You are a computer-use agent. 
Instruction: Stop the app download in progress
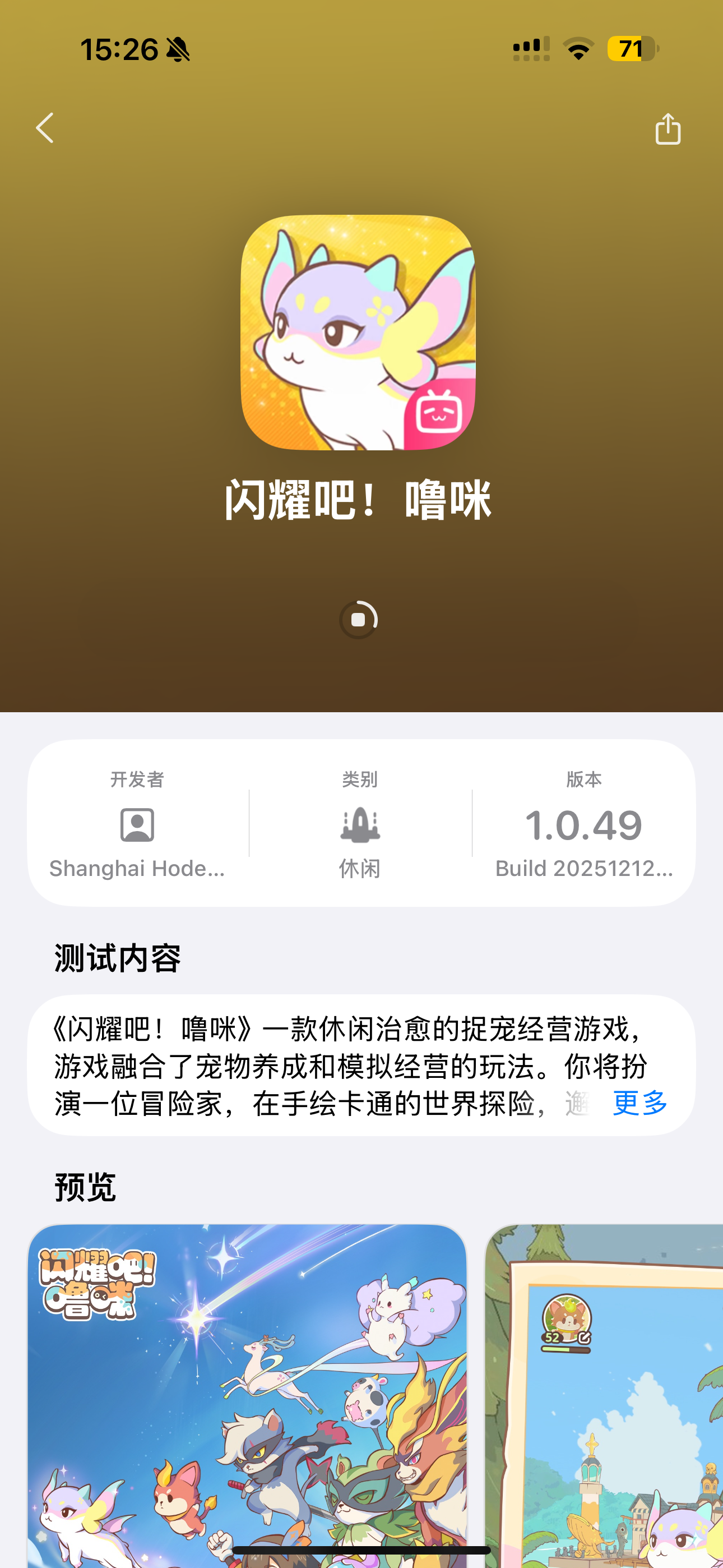[x=359, y=620]
